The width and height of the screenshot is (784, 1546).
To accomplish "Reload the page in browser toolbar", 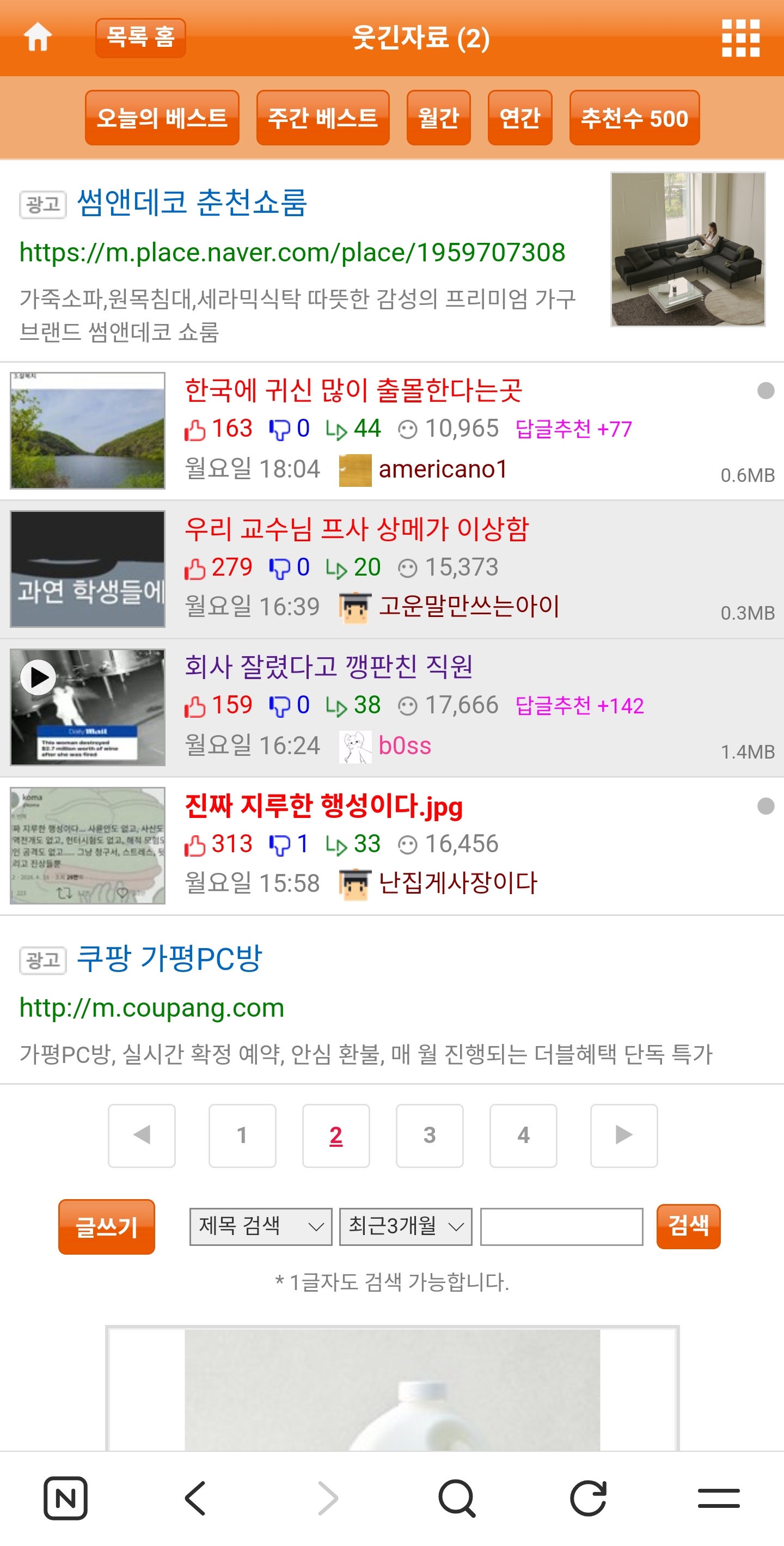I will coord(588,1498).
